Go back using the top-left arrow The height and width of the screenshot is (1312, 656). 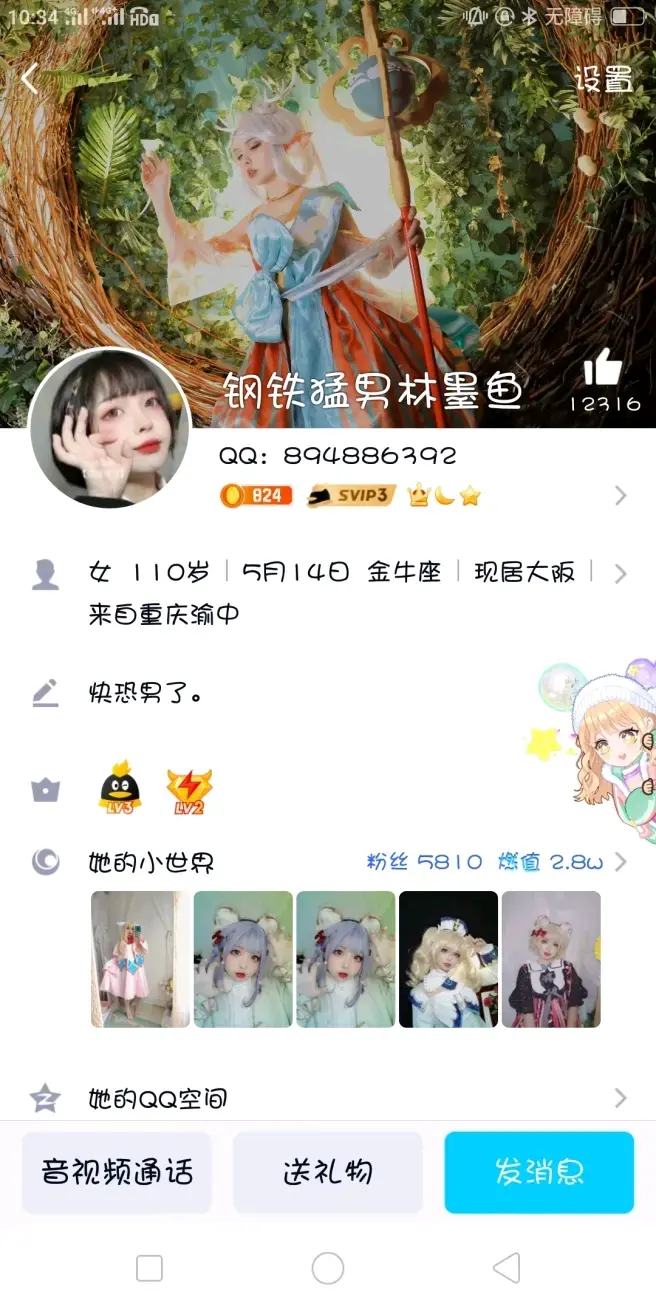click(30, 78)
